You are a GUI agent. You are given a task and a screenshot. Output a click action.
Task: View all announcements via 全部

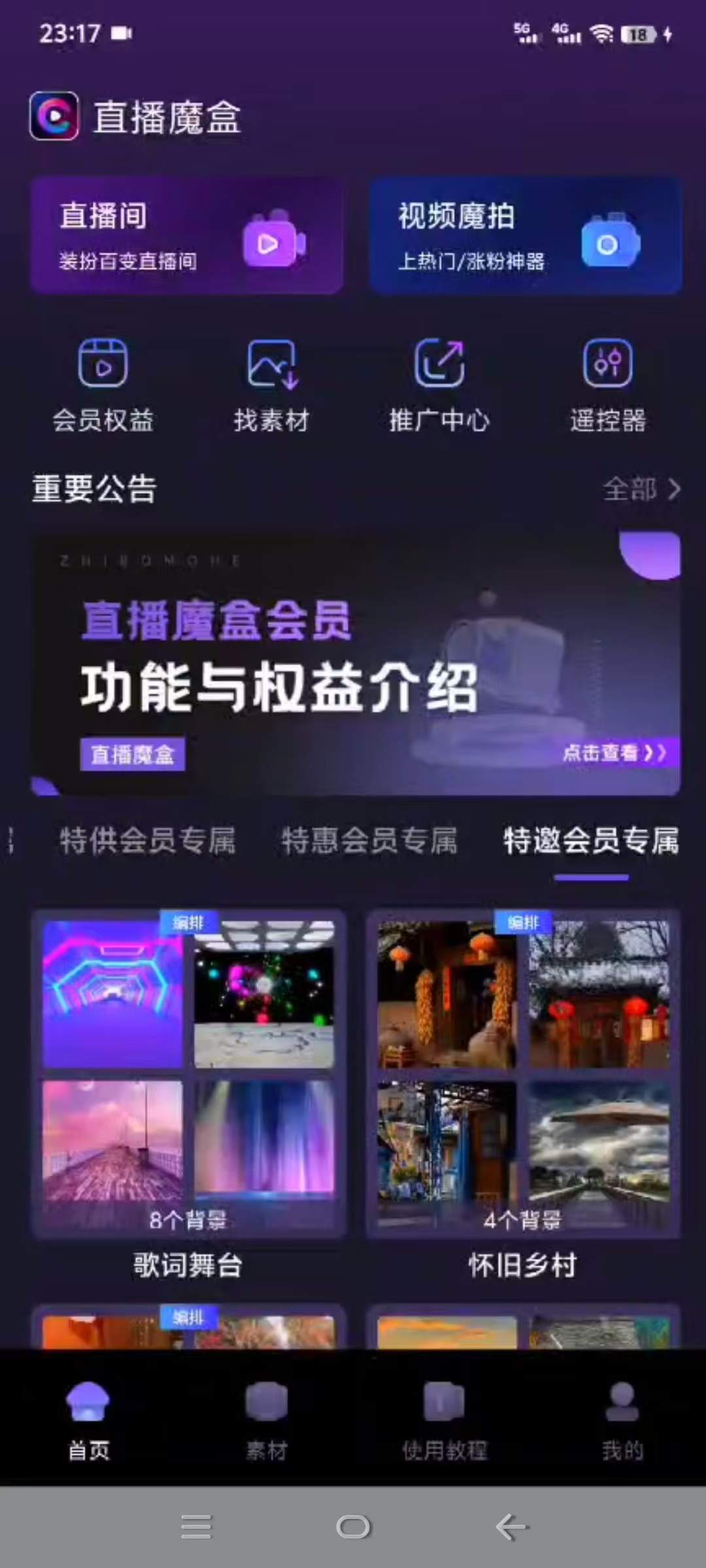pos(641,489)
